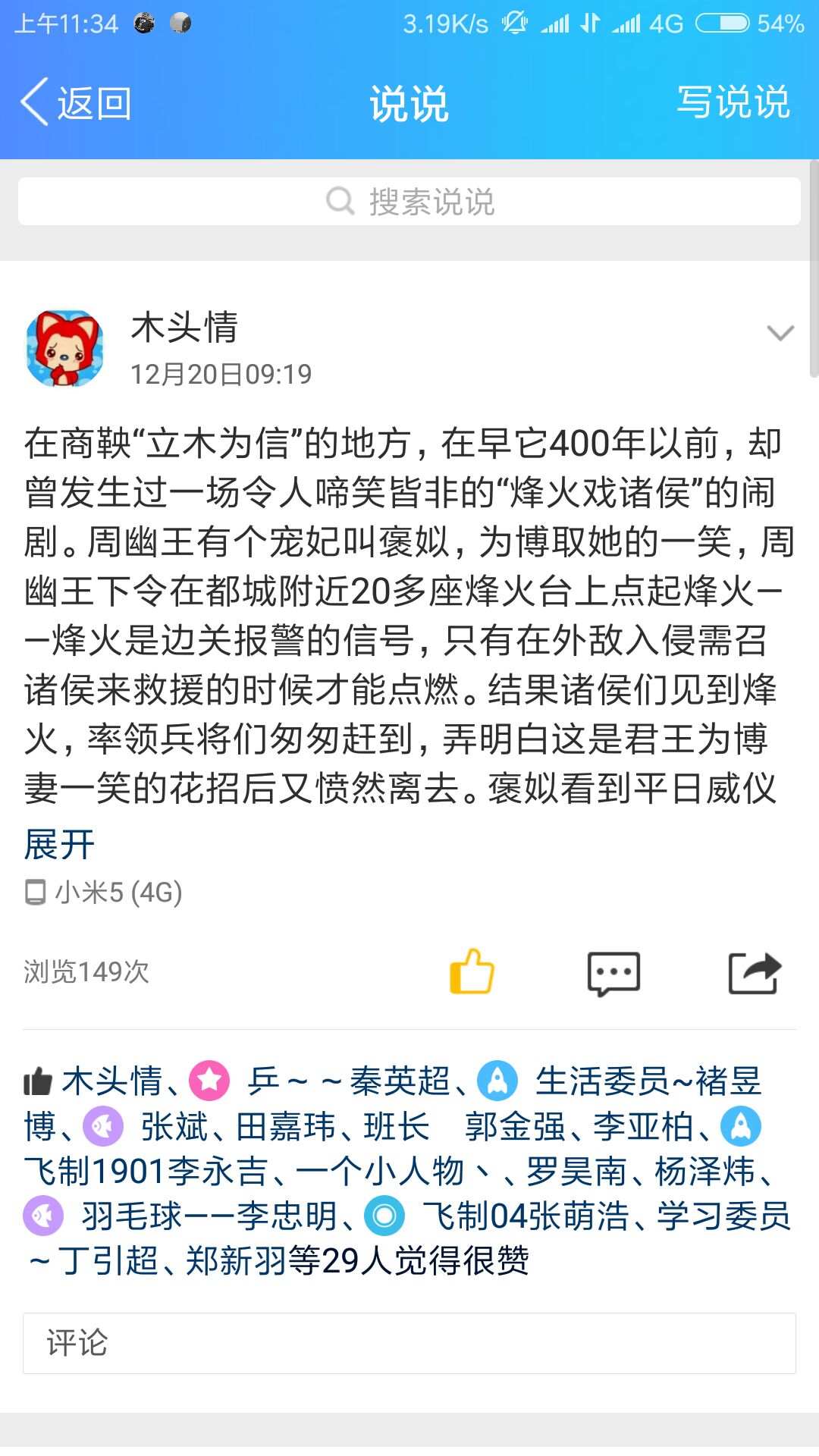Visit liker 杨泽炜's profile
Image resolution: width=819 pixels, height=1456 pixels.
coord(704,1172)
